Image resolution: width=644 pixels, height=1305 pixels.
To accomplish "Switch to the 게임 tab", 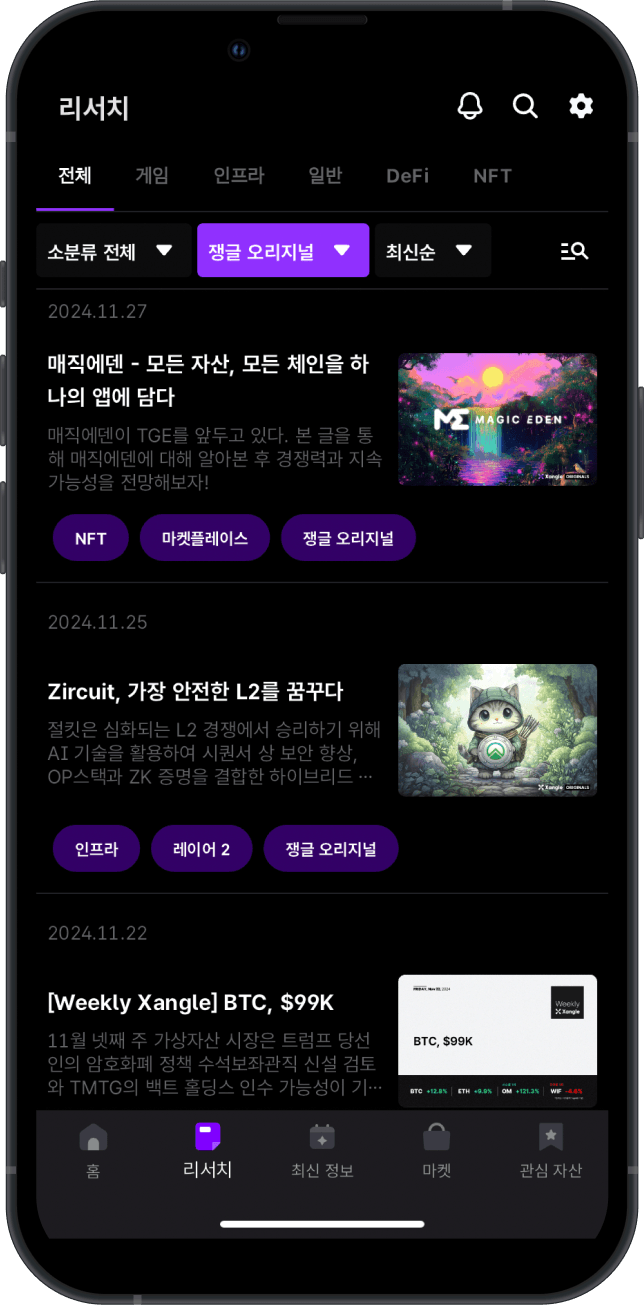I will pyautogui.click(x=152, y=176).
